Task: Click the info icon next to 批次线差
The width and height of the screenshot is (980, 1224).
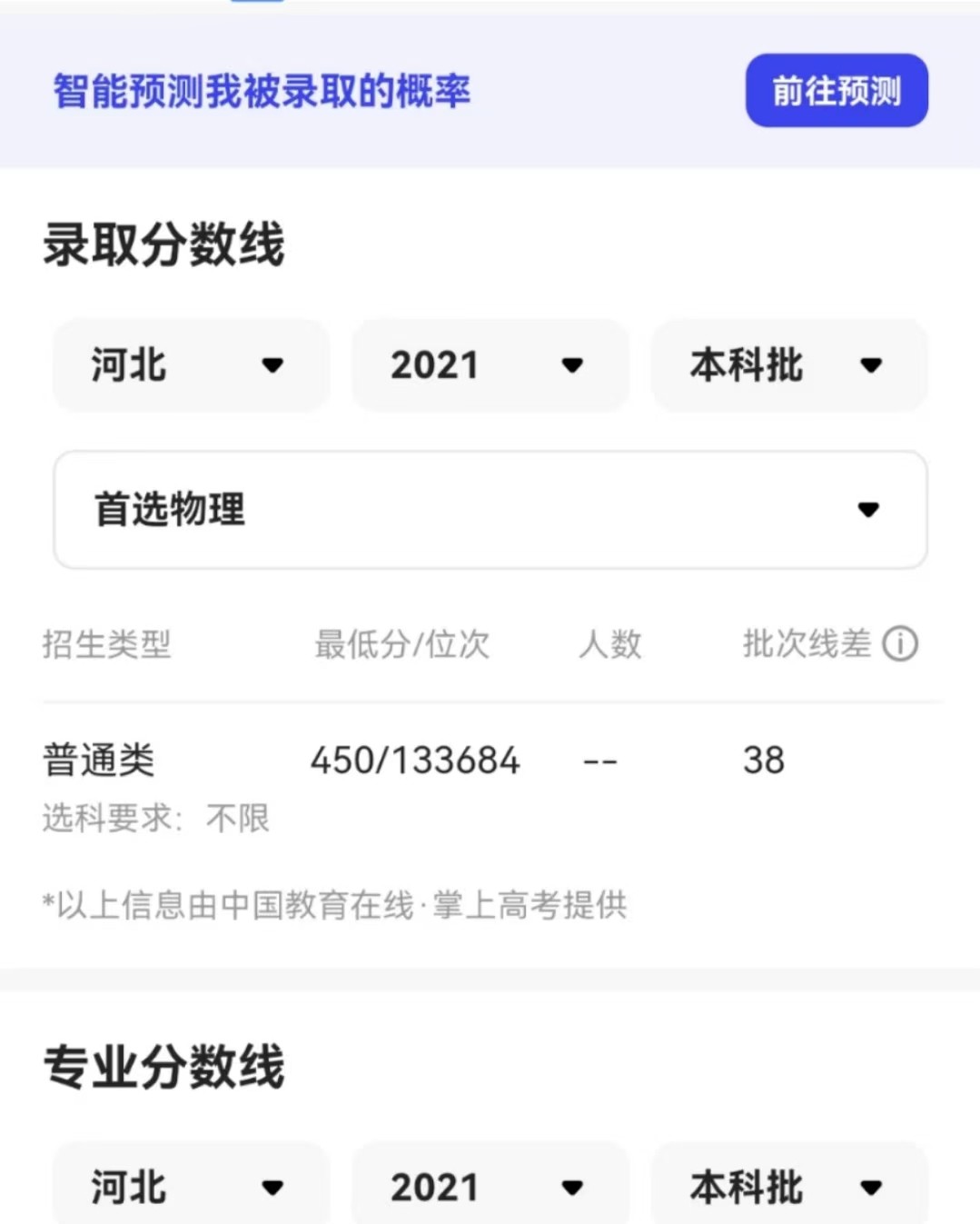Action: click(x=898, y=644)
